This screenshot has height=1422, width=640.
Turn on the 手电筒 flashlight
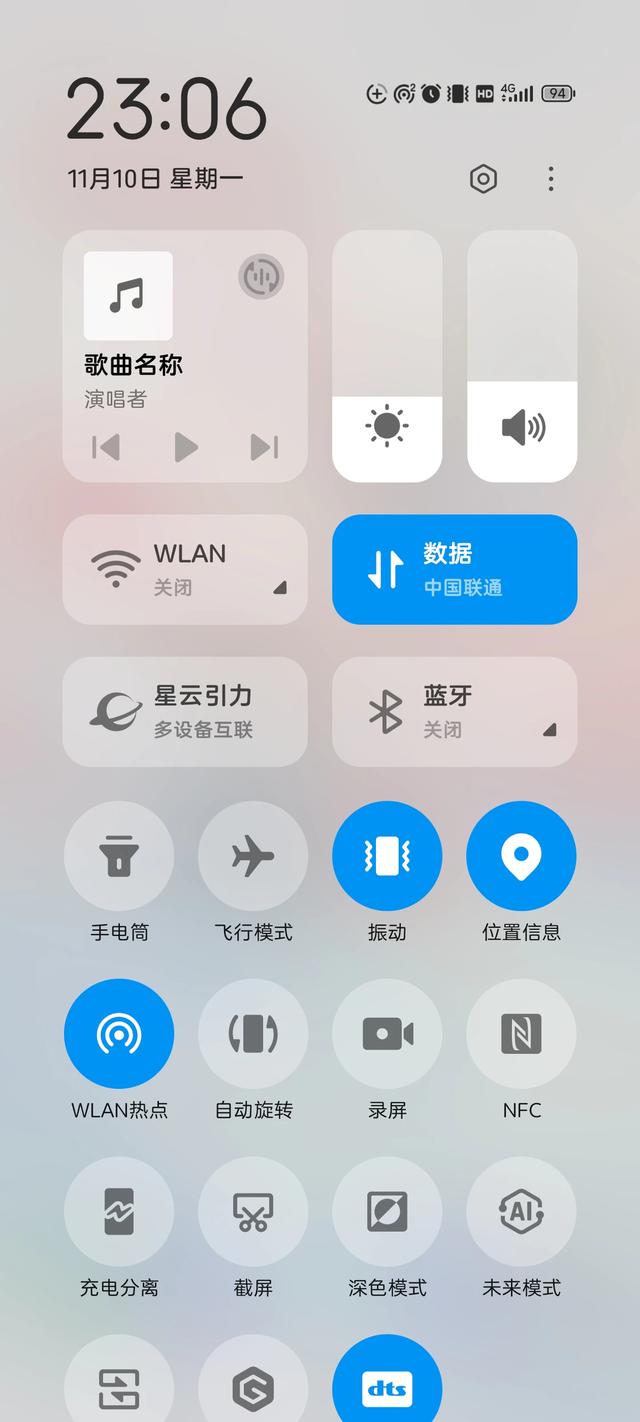119,856
